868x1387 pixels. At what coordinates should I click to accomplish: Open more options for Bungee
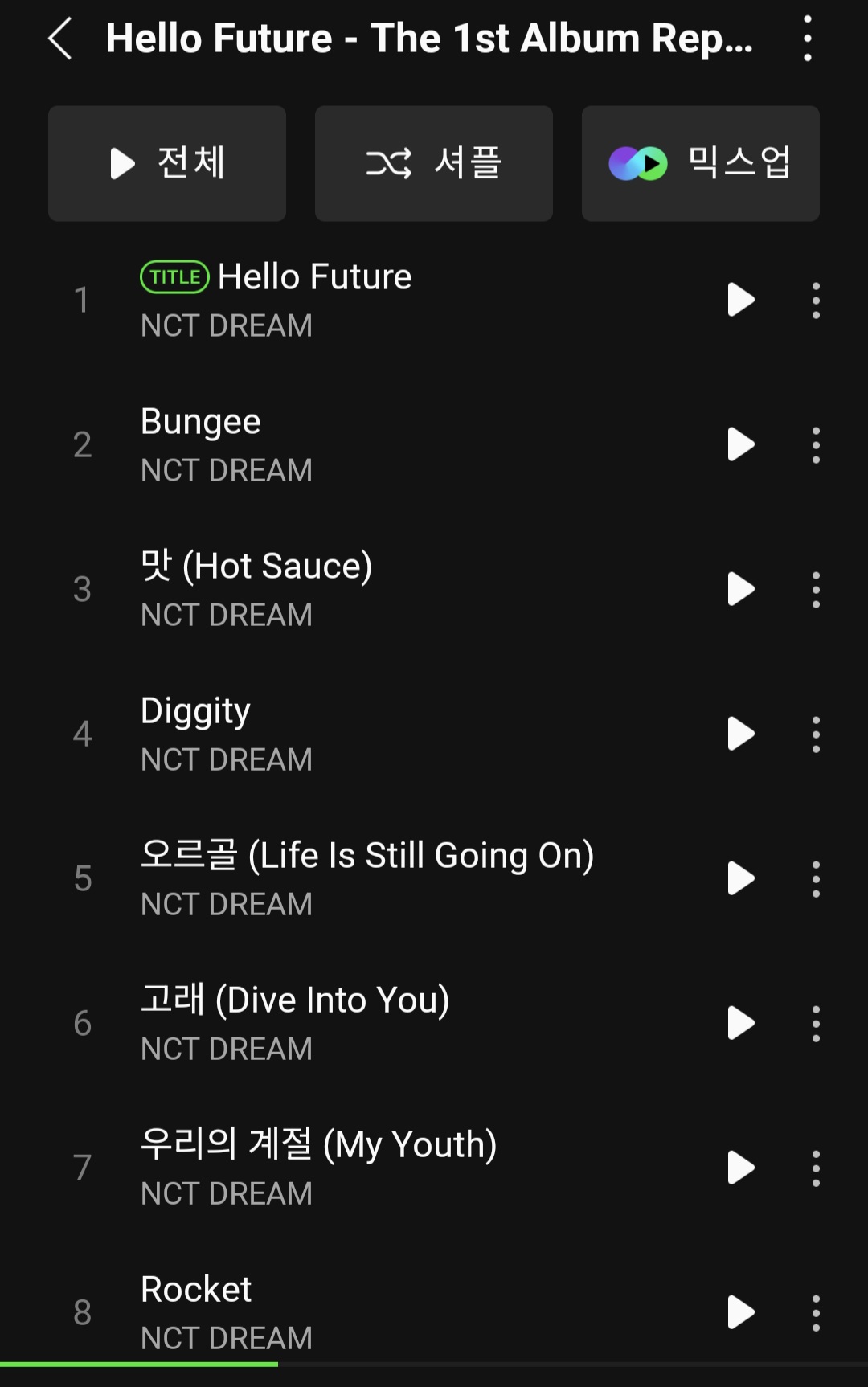pos(816,444)
